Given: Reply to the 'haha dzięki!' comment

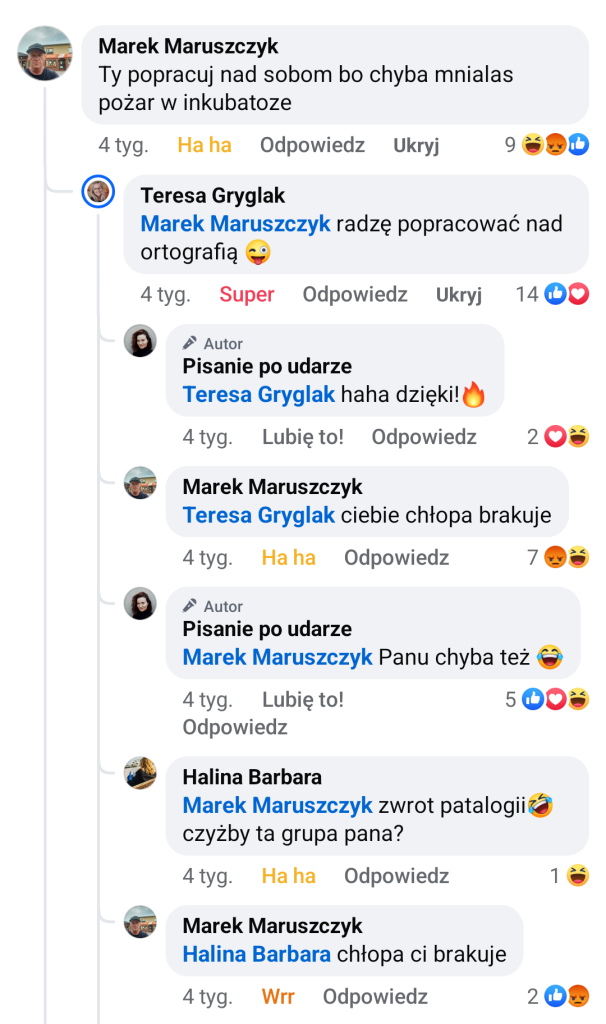Looking at the screenshot, I should [424, 437].
